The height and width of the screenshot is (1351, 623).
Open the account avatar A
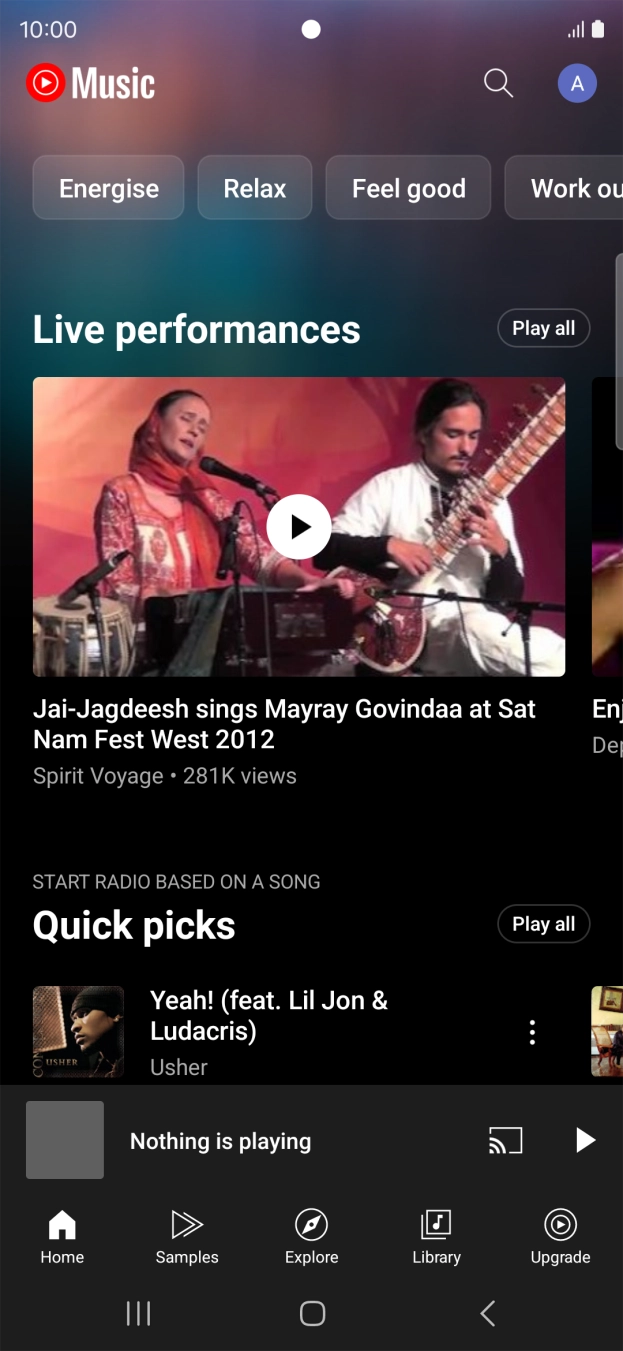pos(577,84)
